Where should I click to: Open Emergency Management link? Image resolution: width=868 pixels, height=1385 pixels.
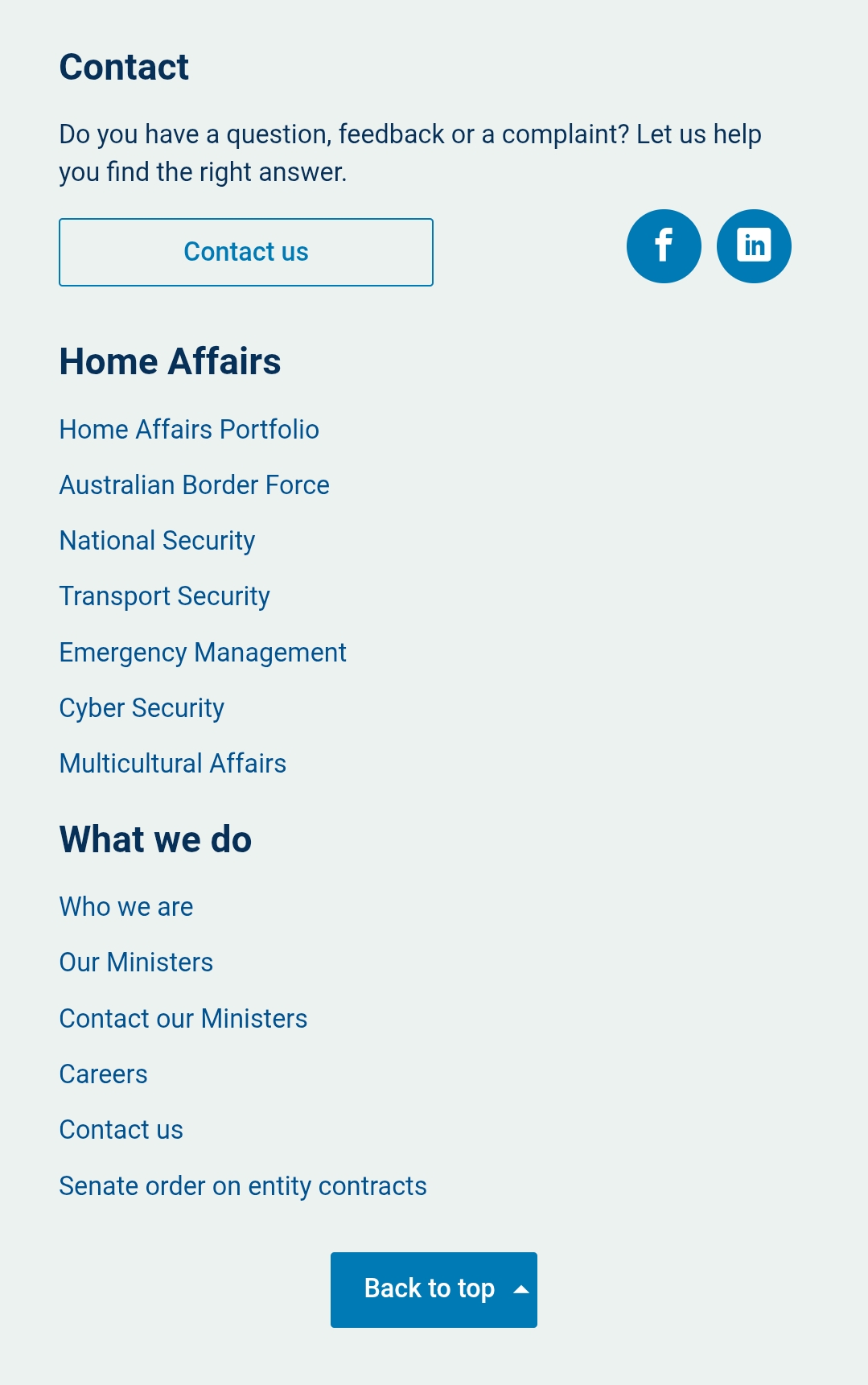coord(203,653)
